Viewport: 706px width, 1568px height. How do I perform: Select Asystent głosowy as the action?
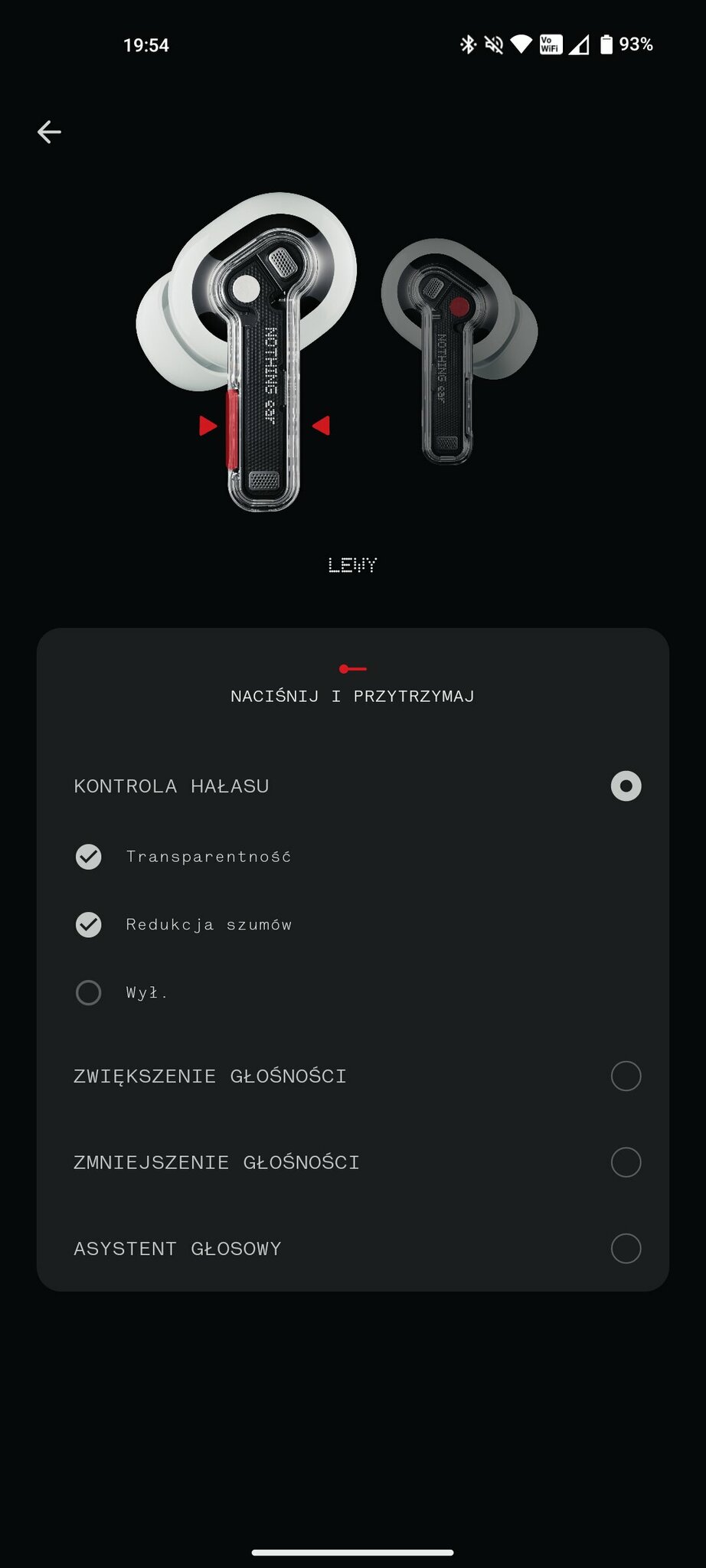pos(626,1248)
